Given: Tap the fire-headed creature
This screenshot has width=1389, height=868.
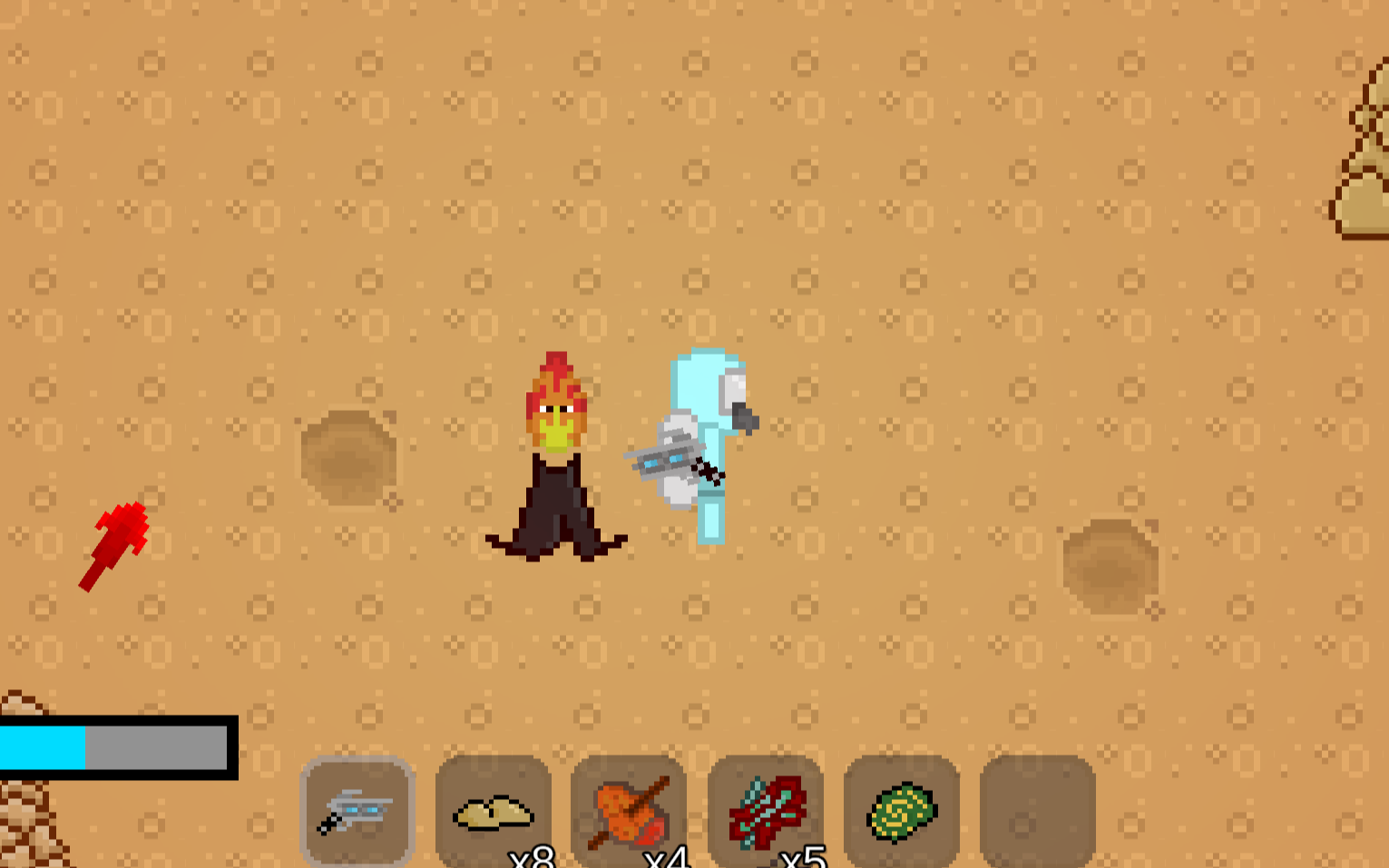Looking at the screenshot, I should click(556, 463).
